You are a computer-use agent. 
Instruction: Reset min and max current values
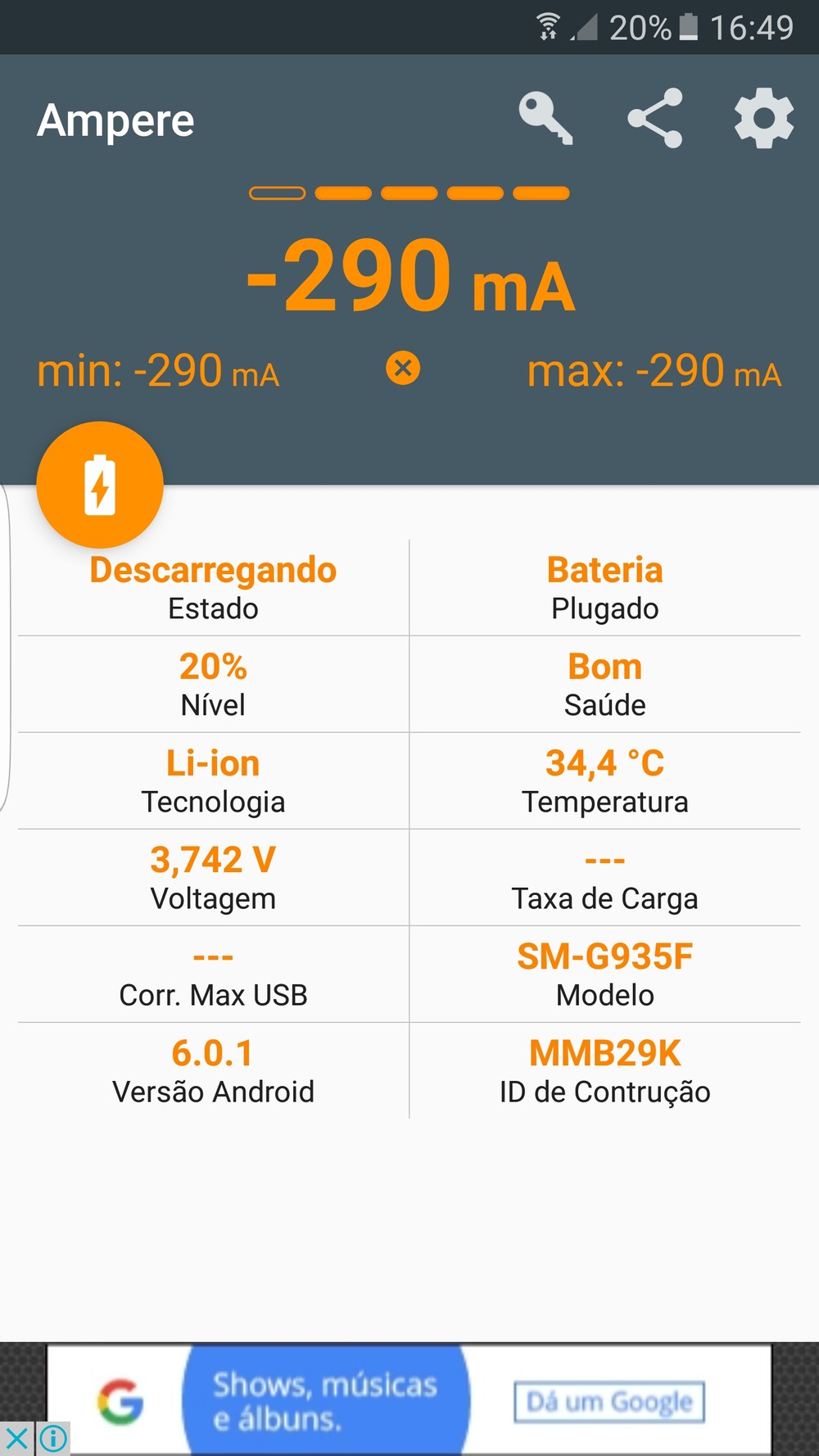pos(403,369)
